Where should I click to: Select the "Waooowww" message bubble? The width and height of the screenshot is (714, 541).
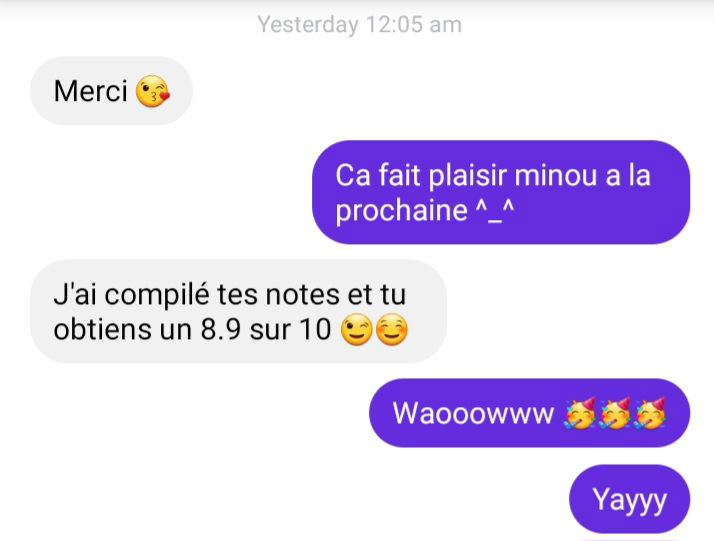pyautogui.click(x=528, y=412)
